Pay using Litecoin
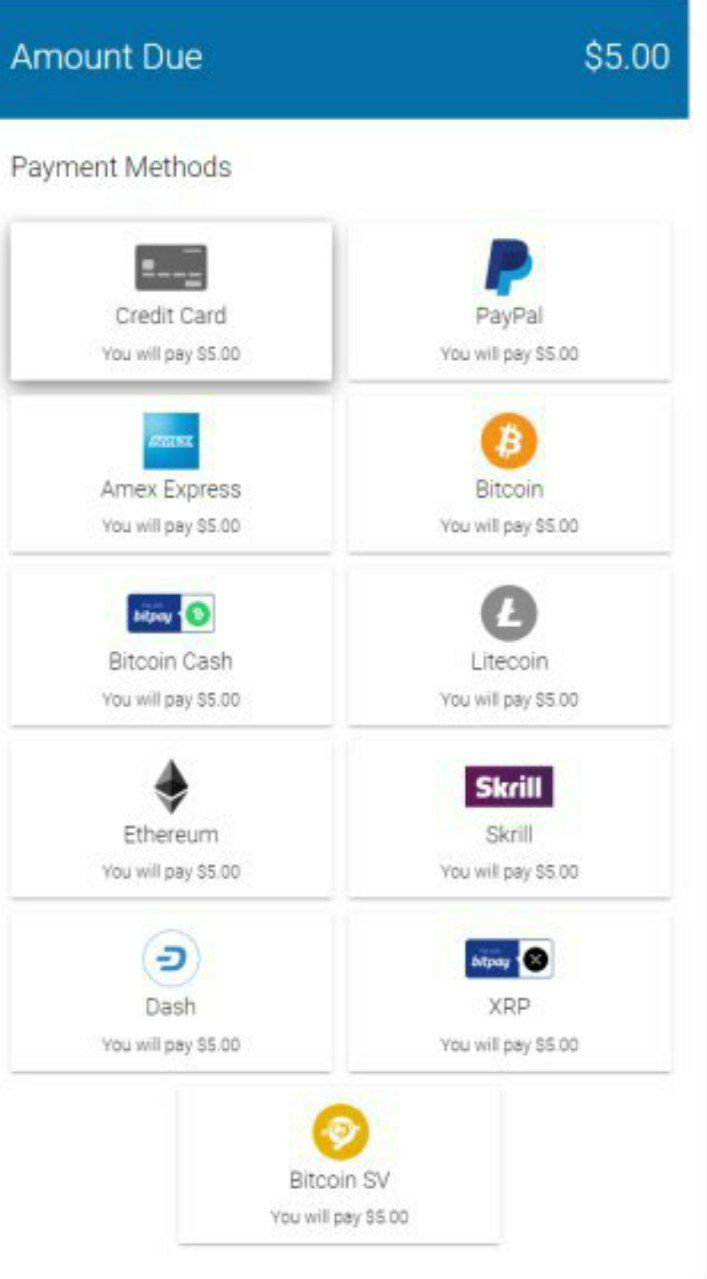The width and height of the screenshot is (707, 1279). point(509,646)
